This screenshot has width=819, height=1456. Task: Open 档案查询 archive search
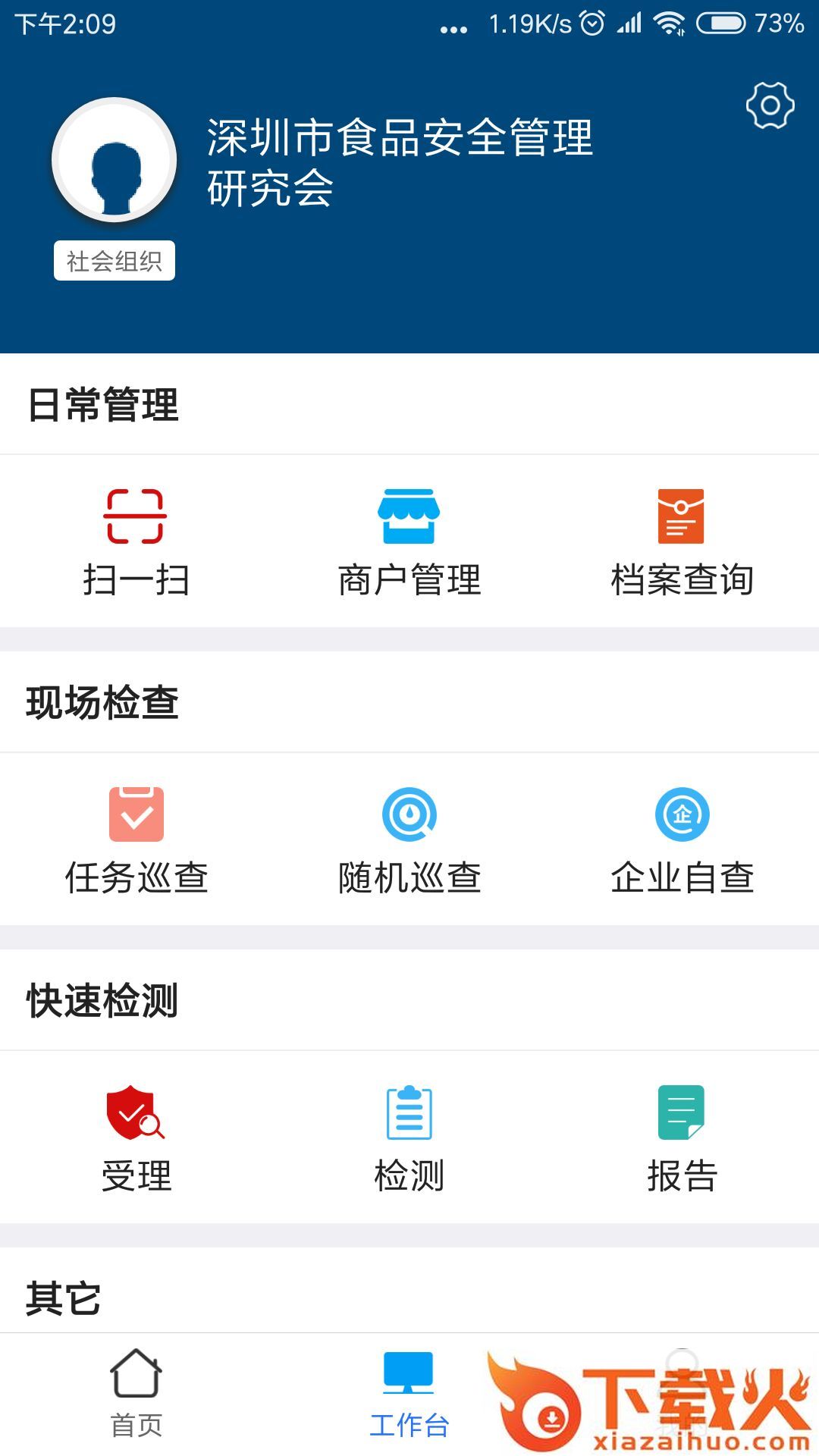click(x=682, y=541)
